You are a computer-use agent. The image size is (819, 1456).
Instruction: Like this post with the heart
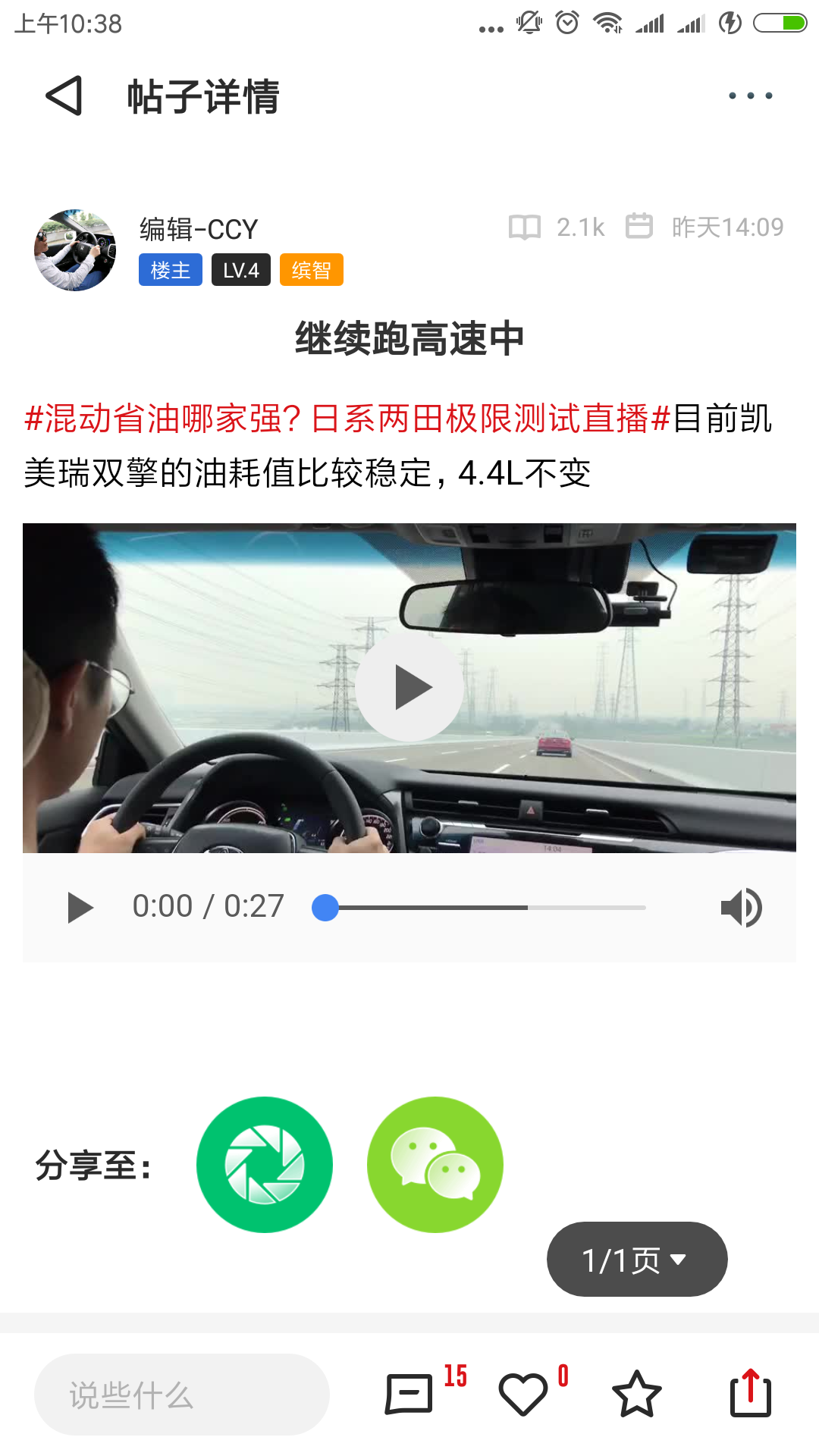[523, 1395]
